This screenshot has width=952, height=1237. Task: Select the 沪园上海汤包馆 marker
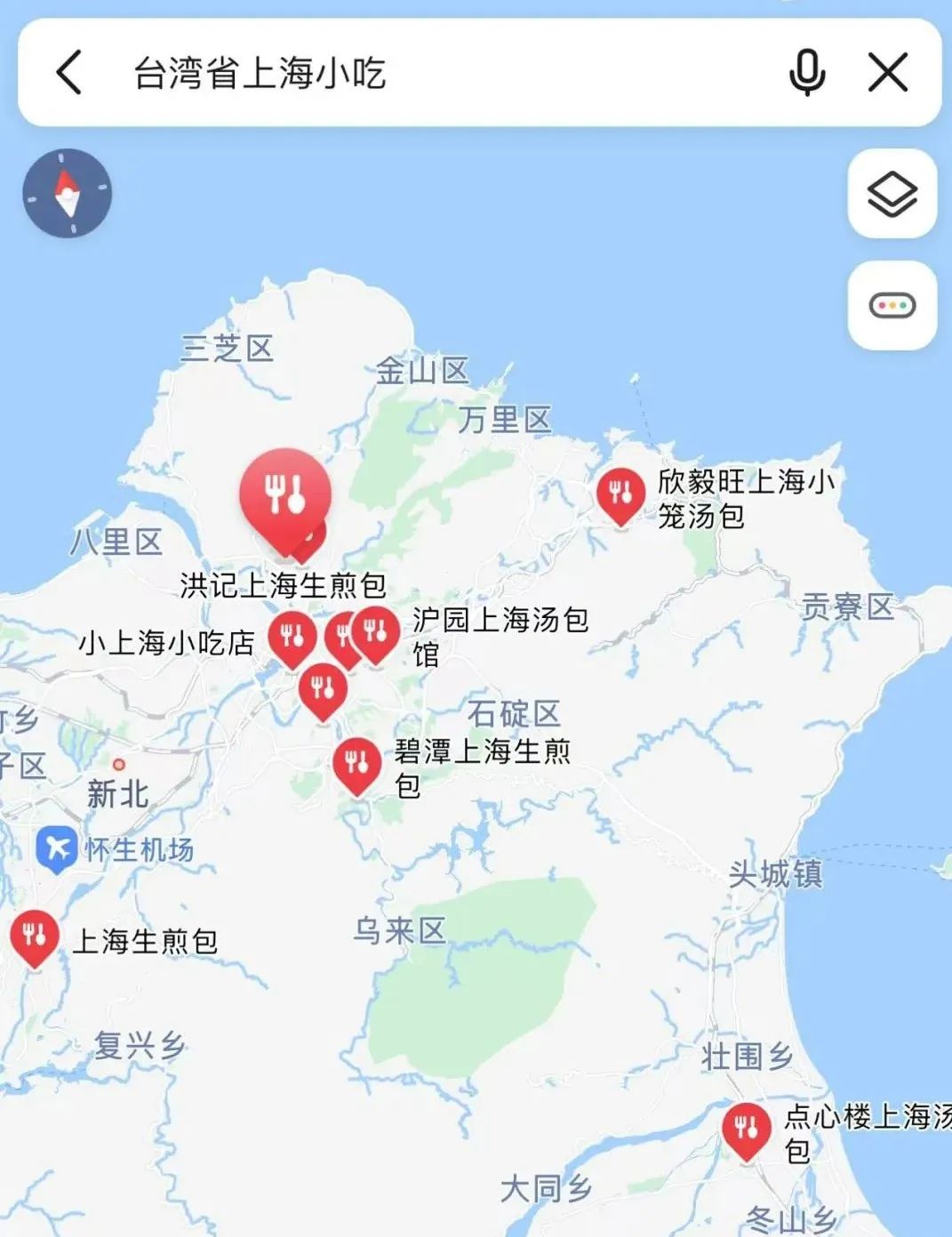click(377, 632)
